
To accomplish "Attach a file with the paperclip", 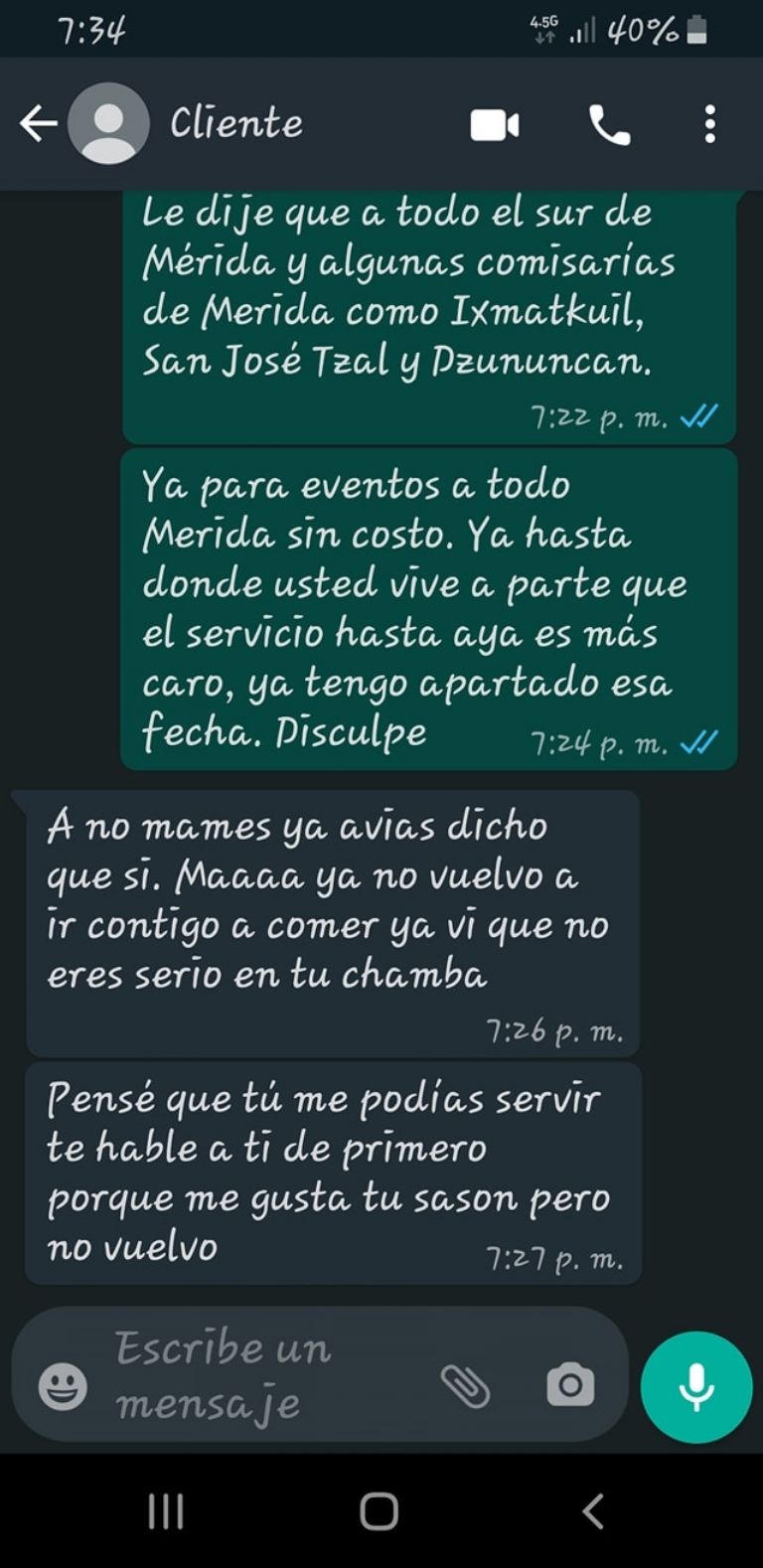I will (x=465, y=1385).
